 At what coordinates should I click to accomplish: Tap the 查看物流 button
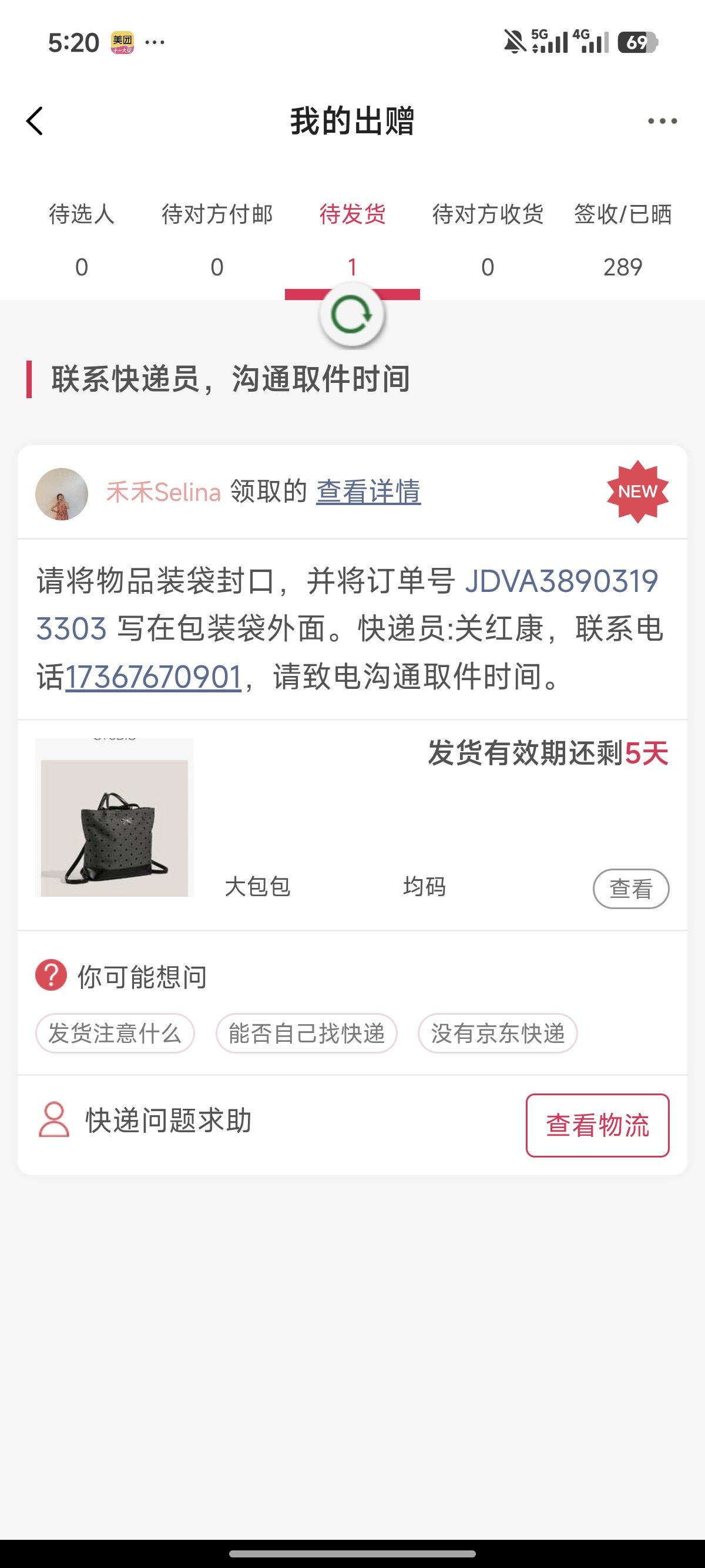(597, 1125)
